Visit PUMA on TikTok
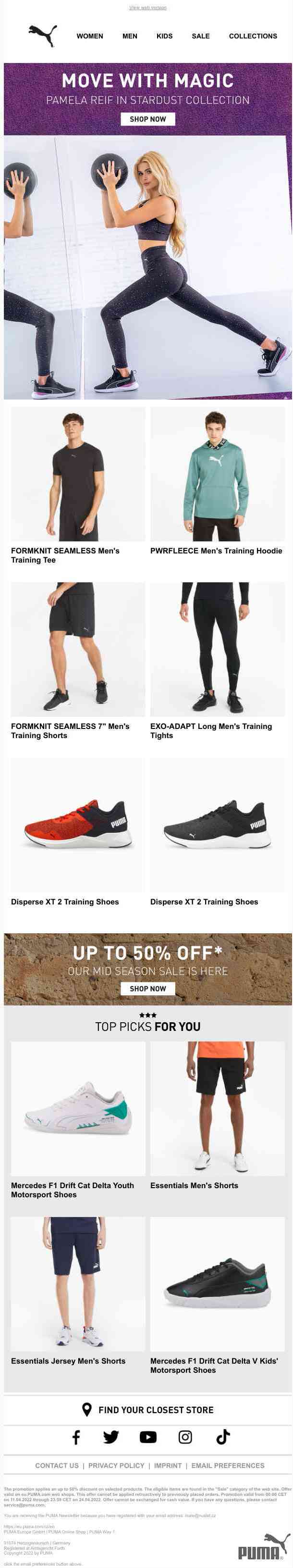293x1568 pixels. pyautogui.click(x=222, y=1437)
